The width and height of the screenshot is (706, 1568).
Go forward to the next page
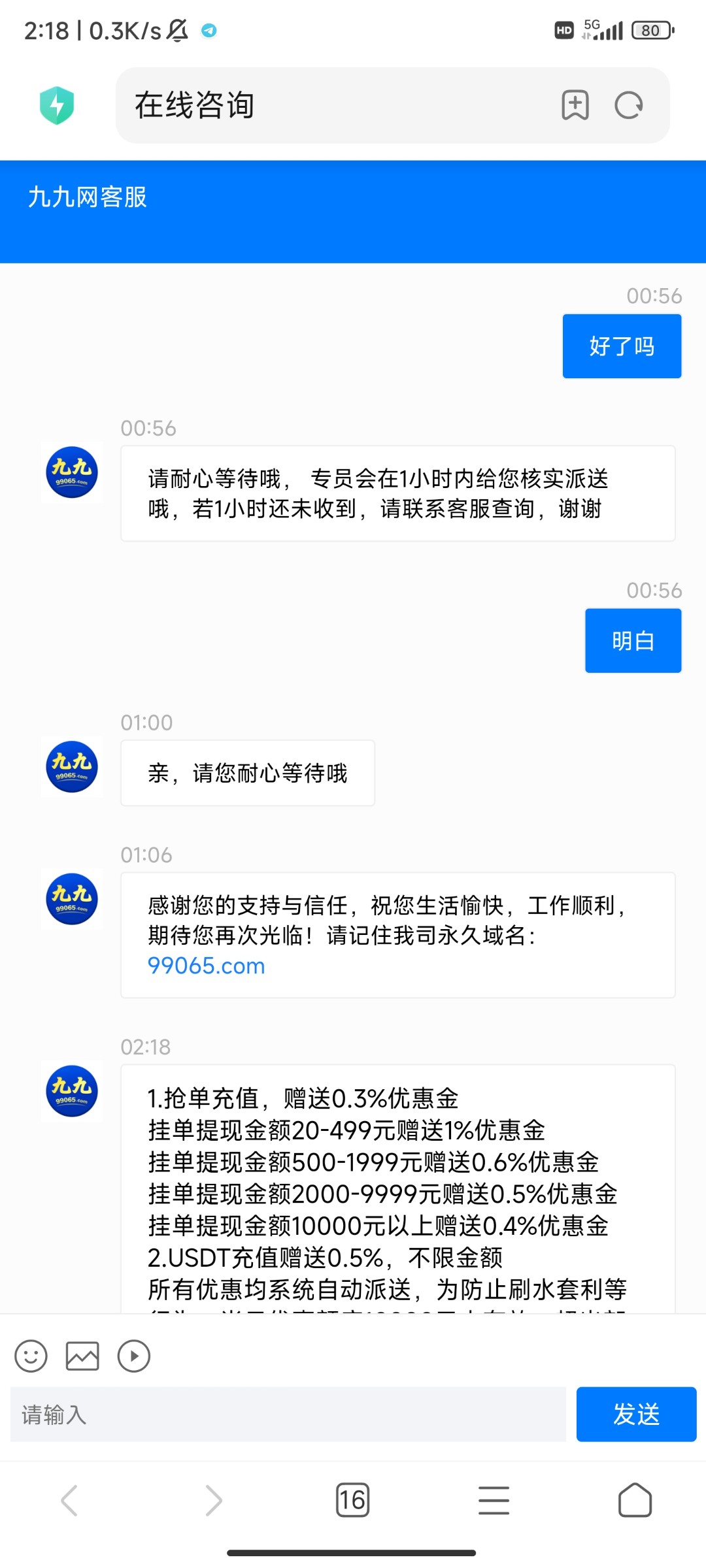[214, 1500]
